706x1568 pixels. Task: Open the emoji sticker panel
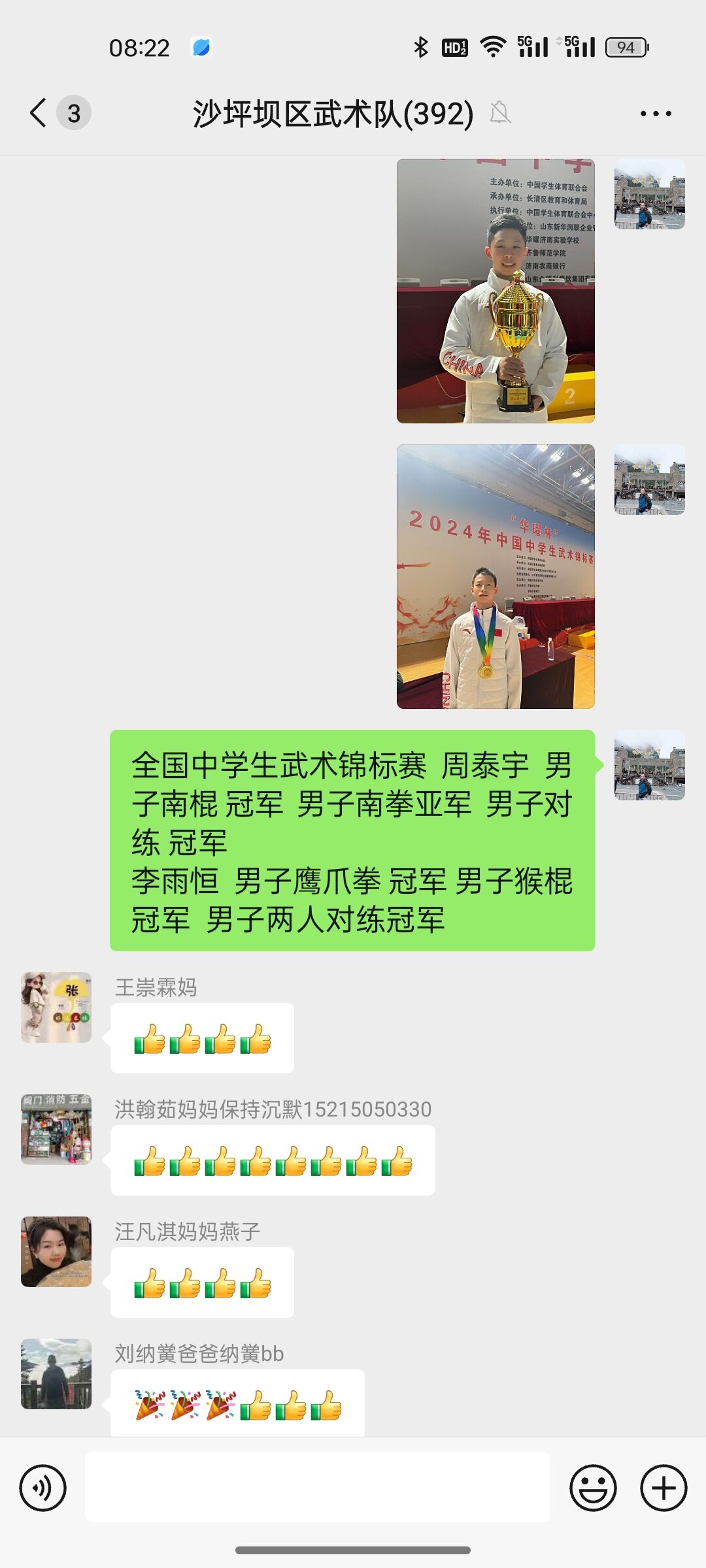tap(593, 1488)
